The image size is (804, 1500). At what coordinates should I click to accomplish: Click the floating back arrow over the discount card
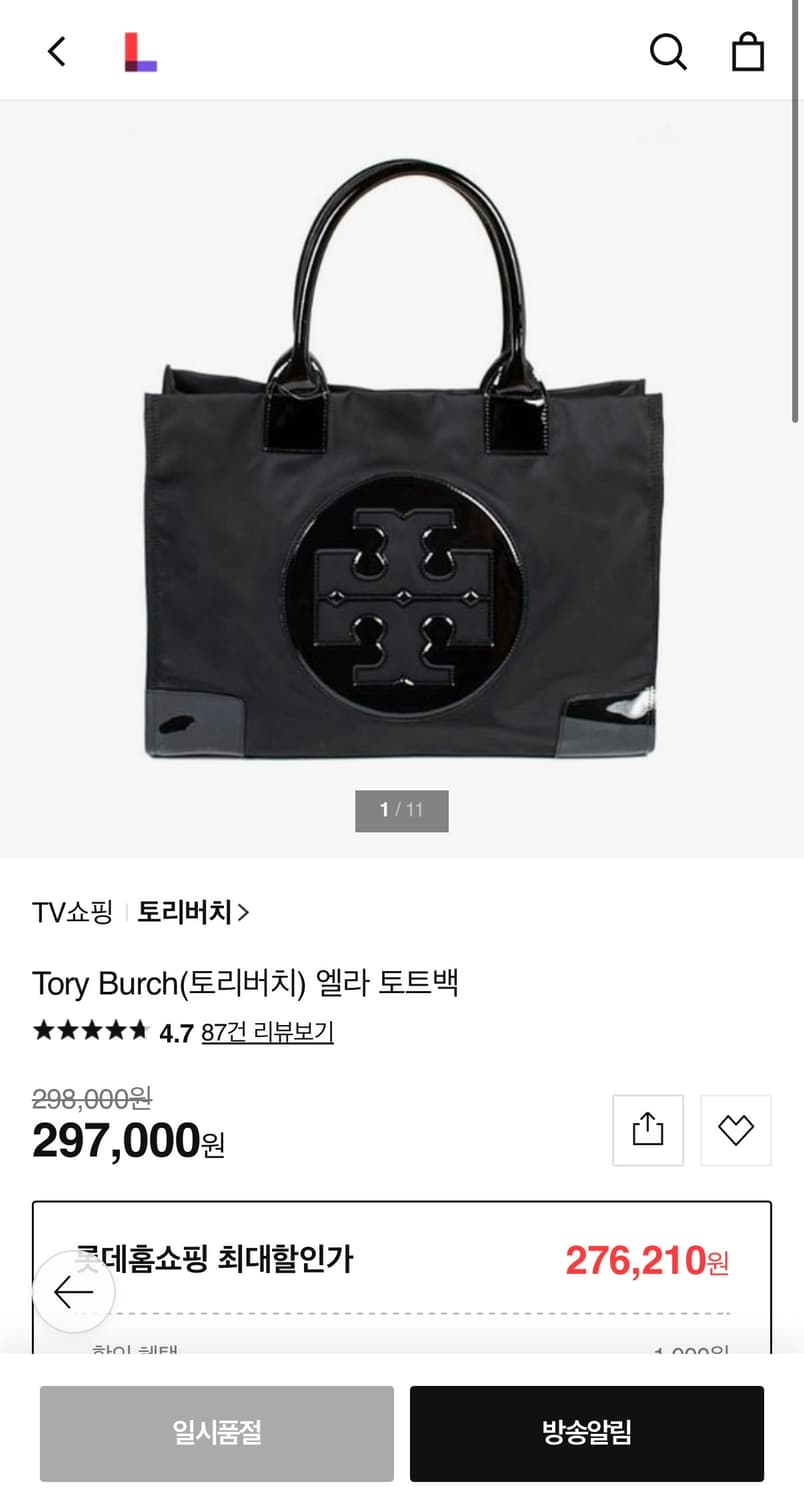[72, 1292]
